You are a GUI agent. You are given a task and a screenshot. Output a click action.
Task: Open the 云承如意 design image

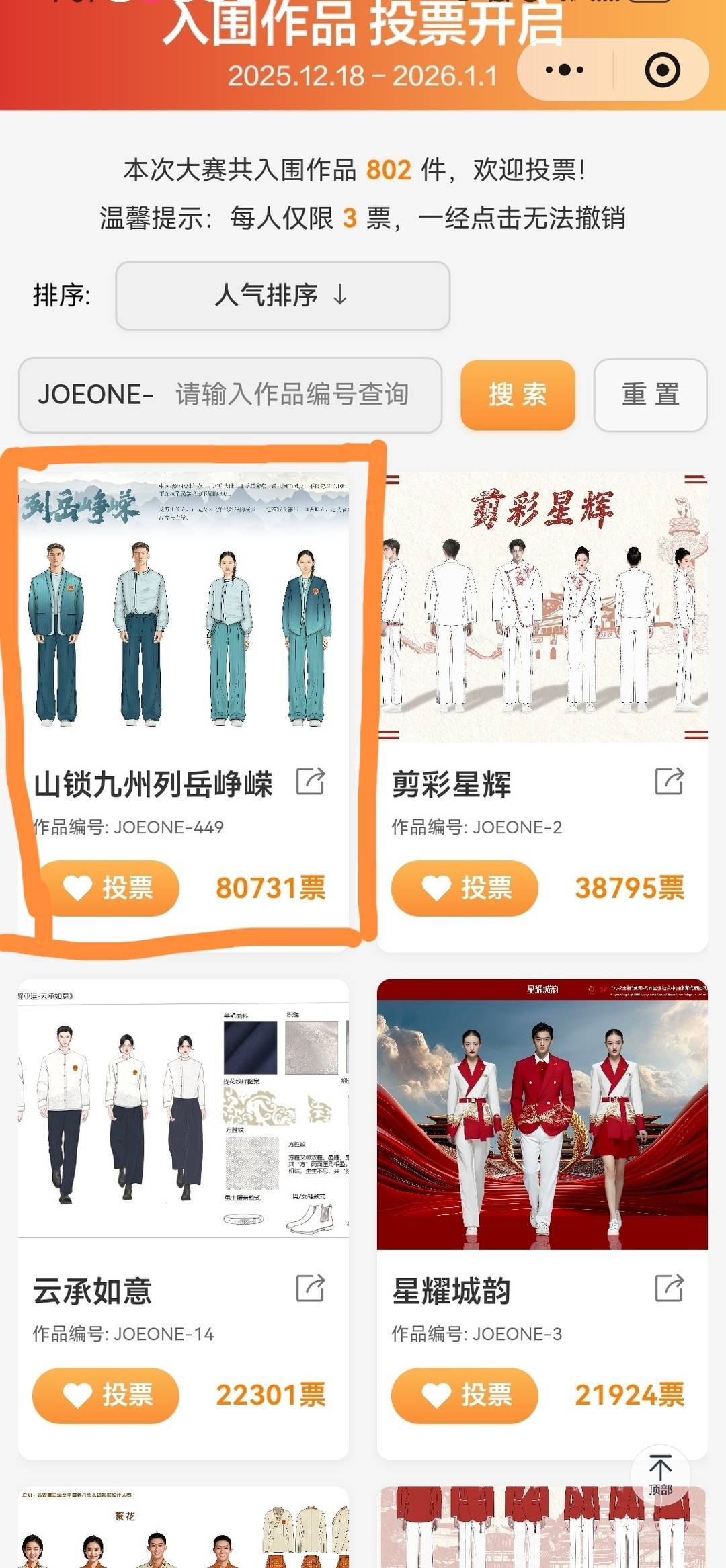(x=183, y=1109)
